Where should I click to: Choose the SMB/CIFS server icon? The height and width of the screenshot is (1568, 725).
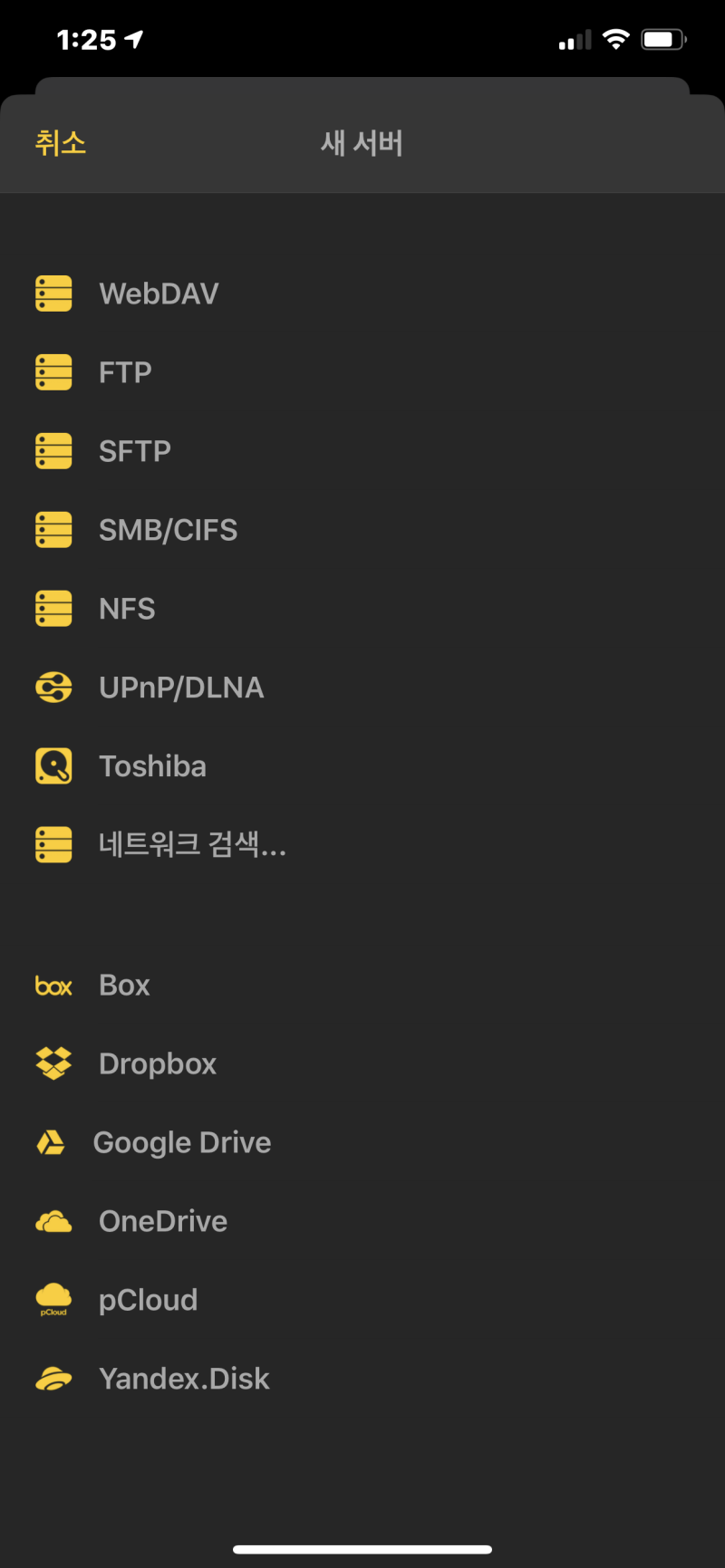(x=53, y=530)
